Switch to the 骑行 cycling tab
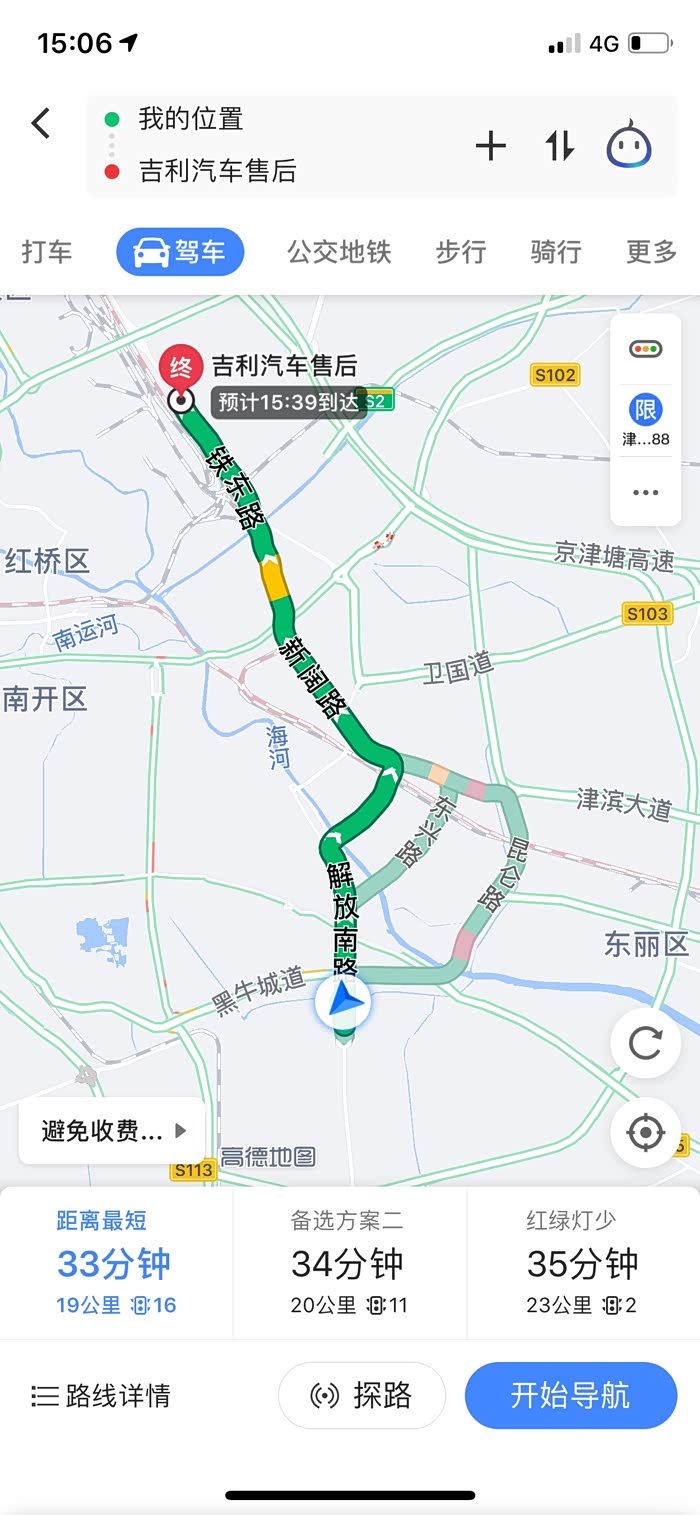Screen dimensions: 700x1515 555,252
